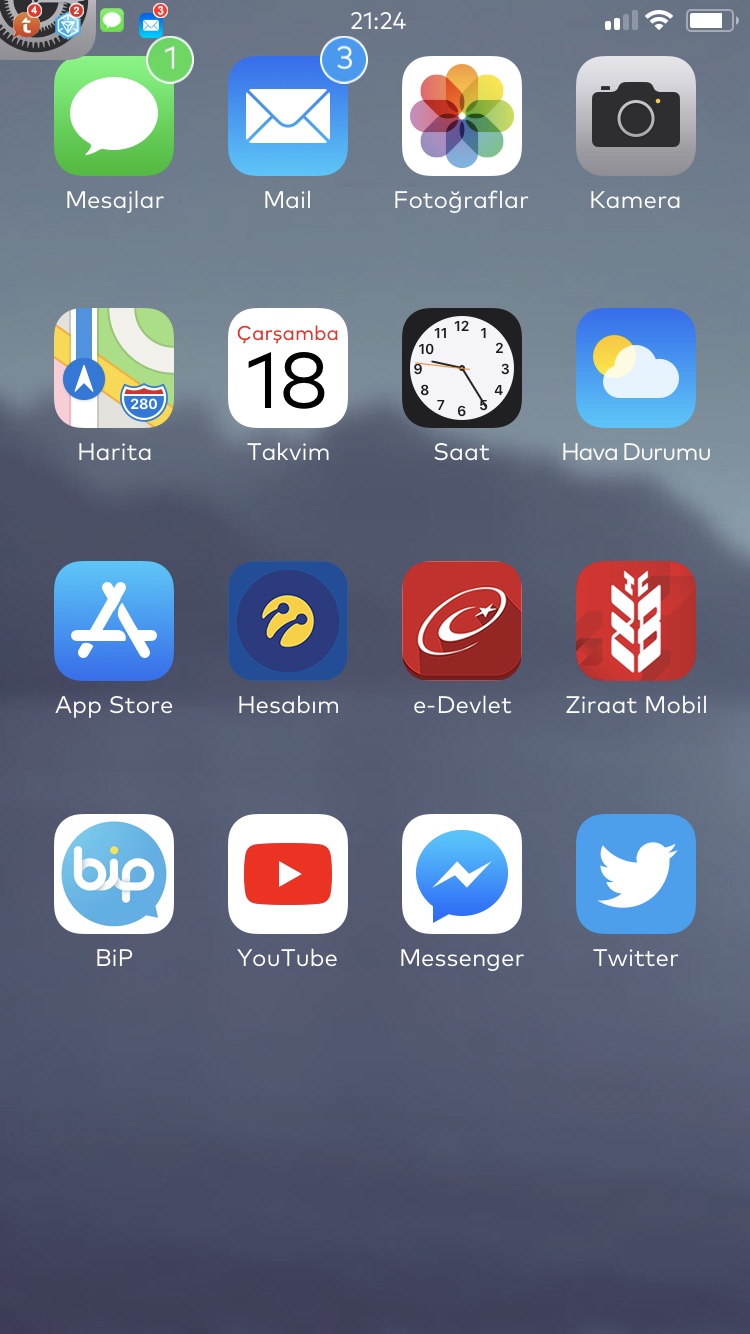
Task: Open the App Store
Action: coord(114,621)
